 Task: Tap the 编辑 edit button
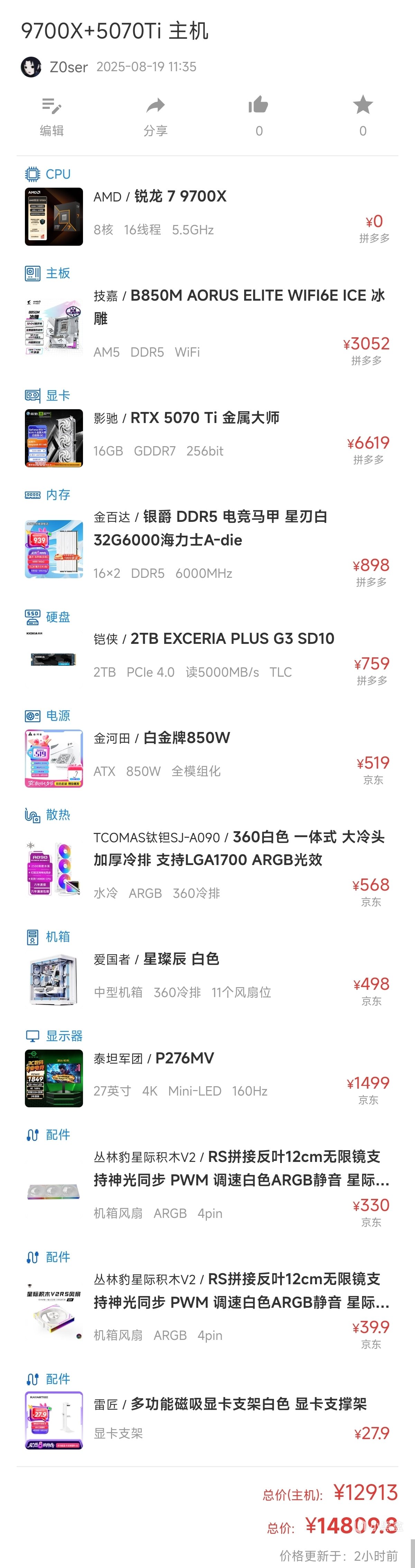point(52,116)
